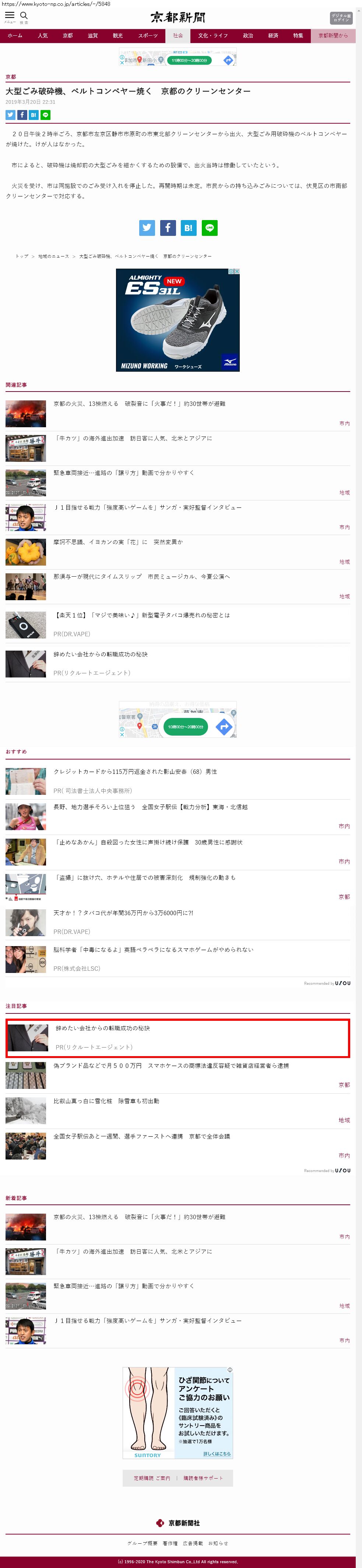Screen dimensions: 362x1568
Task: Open 牛カツ article in related articles
Action: pyautogui.click(x=133, y=438)
